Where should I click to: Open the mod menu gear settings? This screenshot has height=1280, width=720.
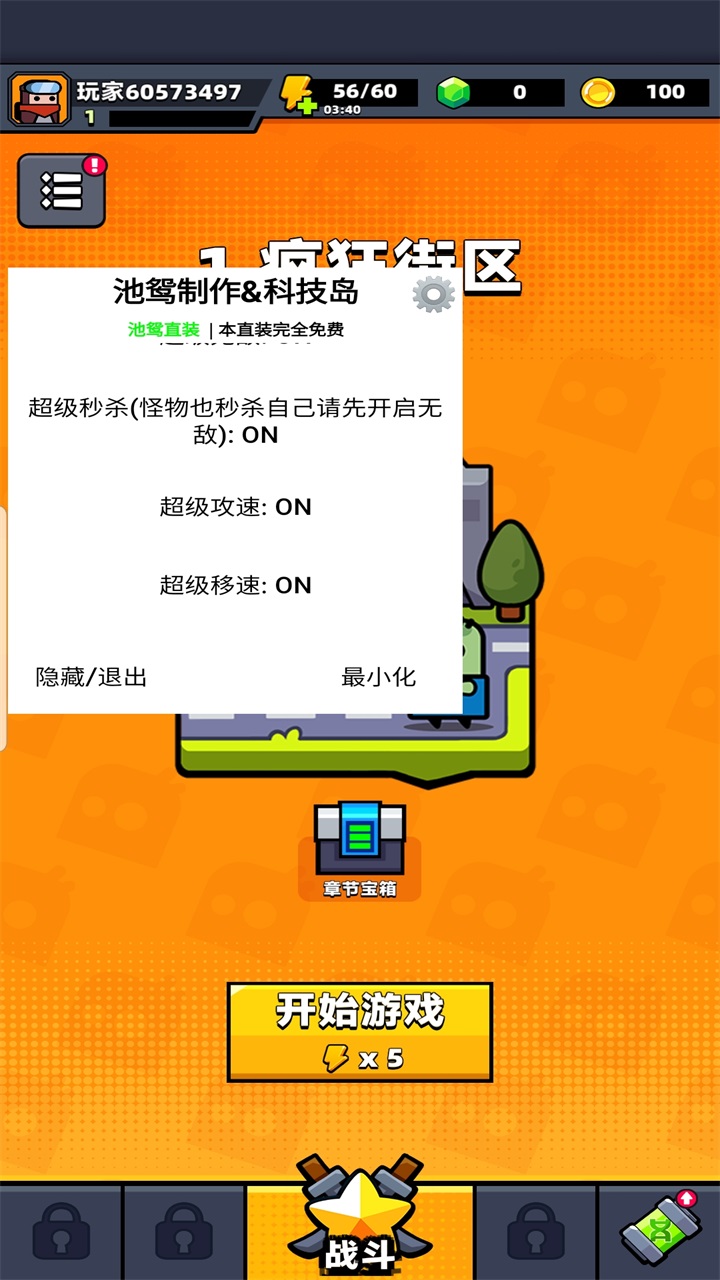(x=433, y=294)
